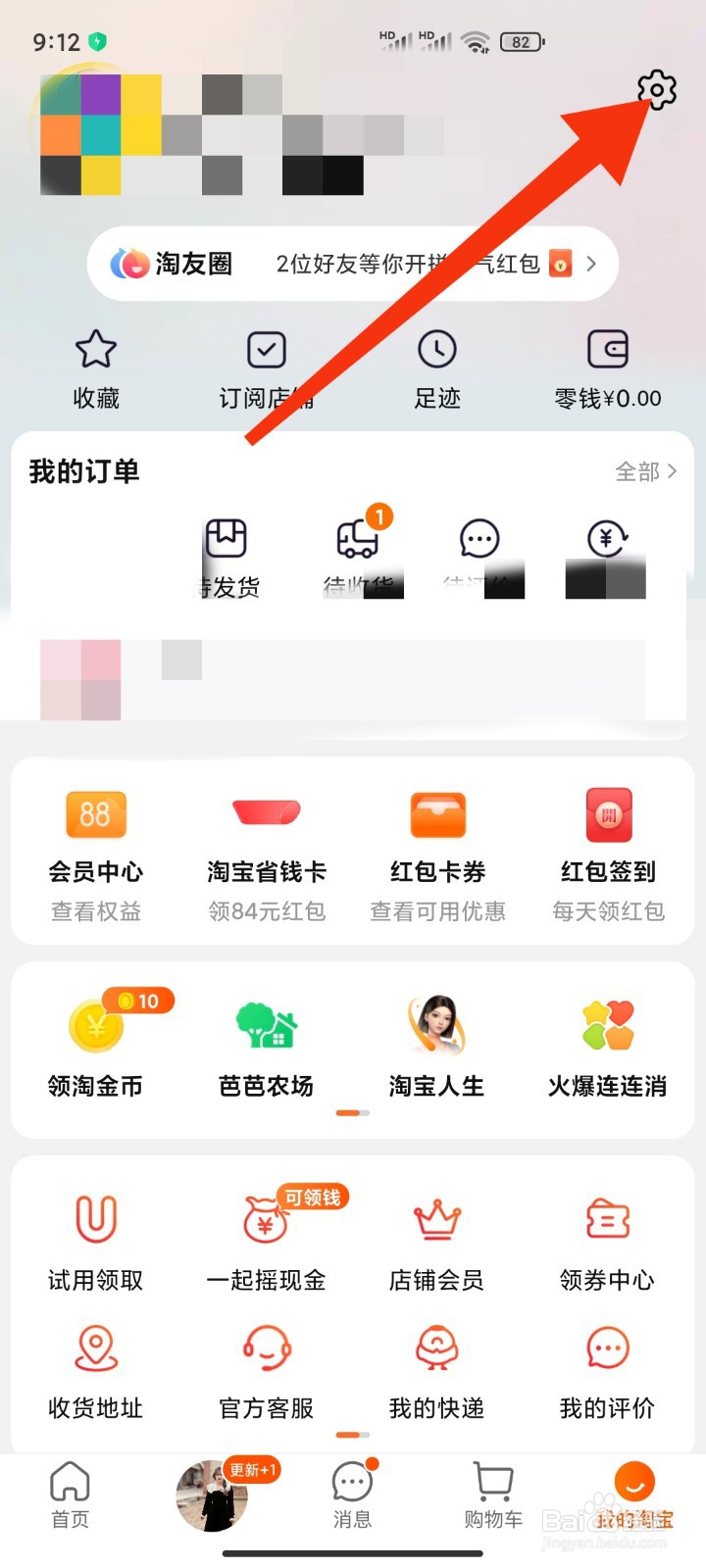Tap 领84元红包 to claim coupon
706x1568 pixels.
265,910
